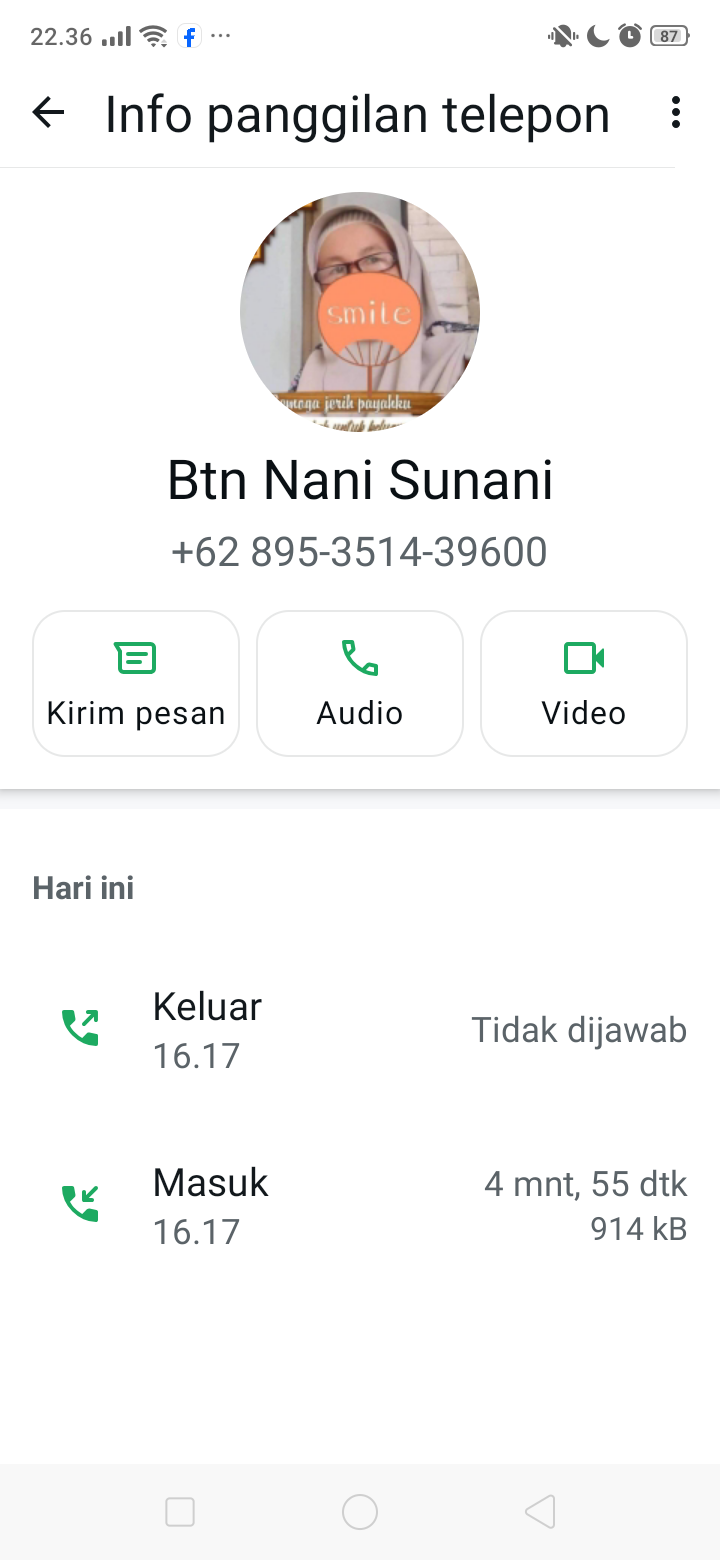Open the three-dot overflow menu
Image resolution: width=720 pixels, height=1560 pixels.
(675, 113)
